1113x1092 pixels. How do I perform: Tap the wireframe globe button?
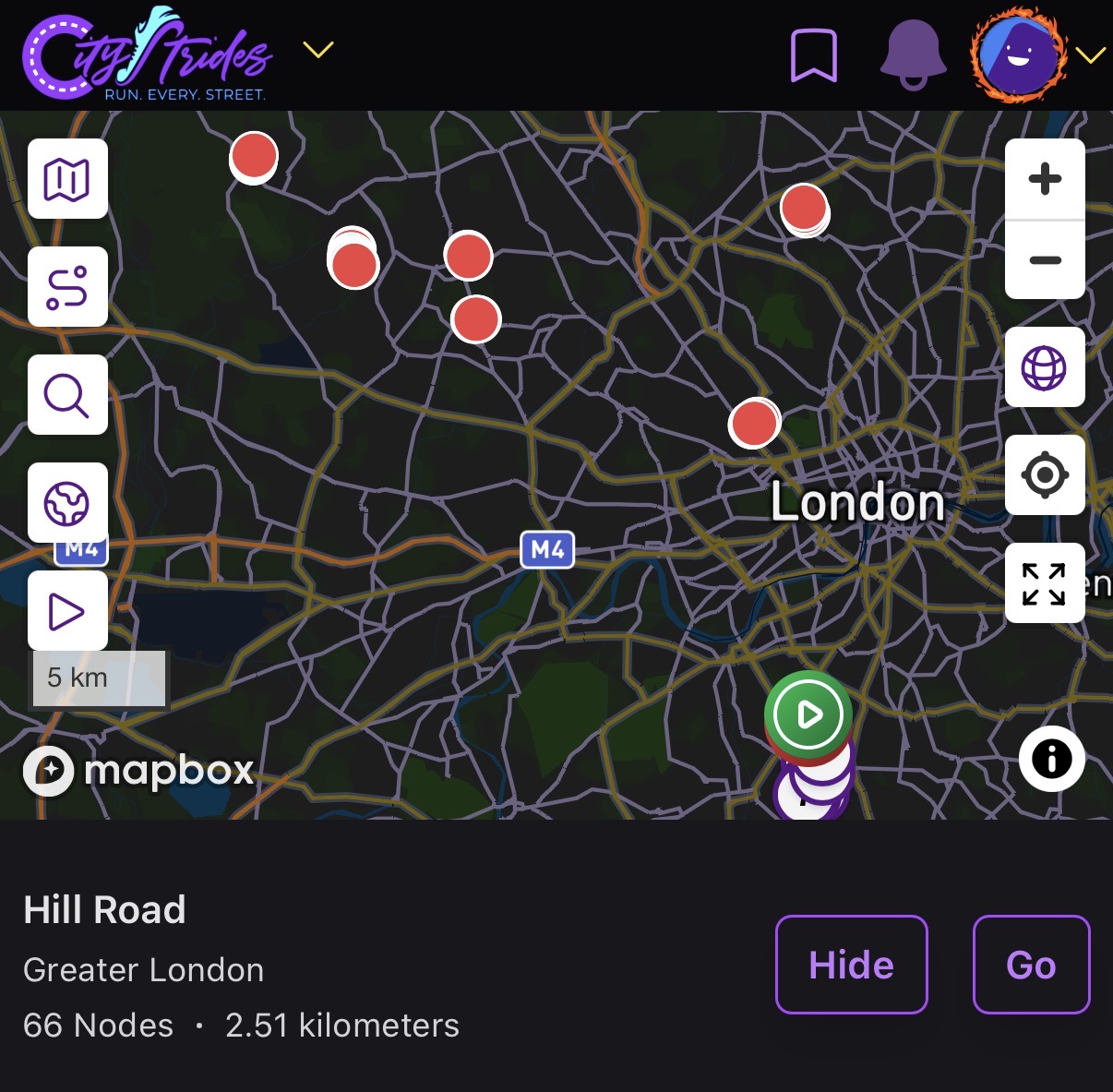tap(1045, 367)
